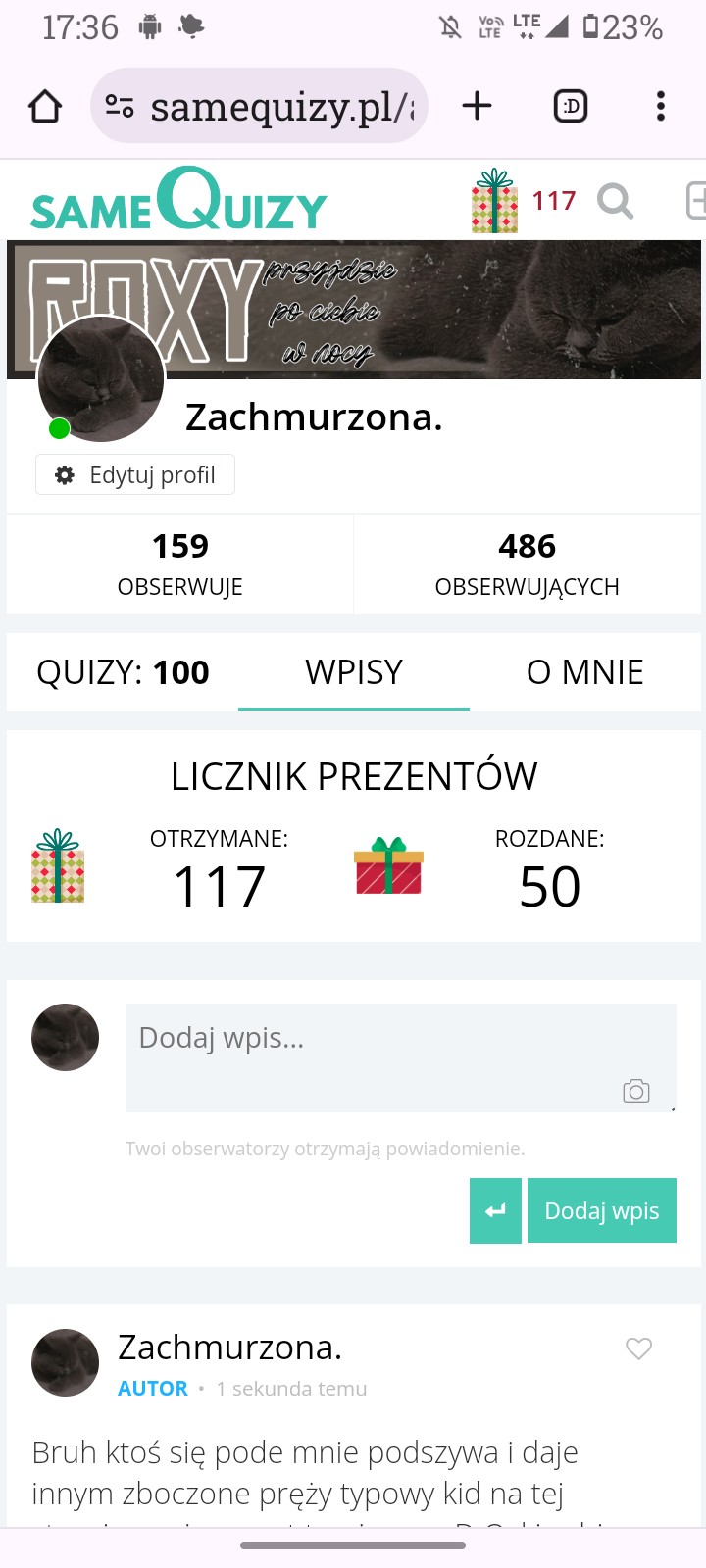View the 159 Obserwuje list

(180, 563)
